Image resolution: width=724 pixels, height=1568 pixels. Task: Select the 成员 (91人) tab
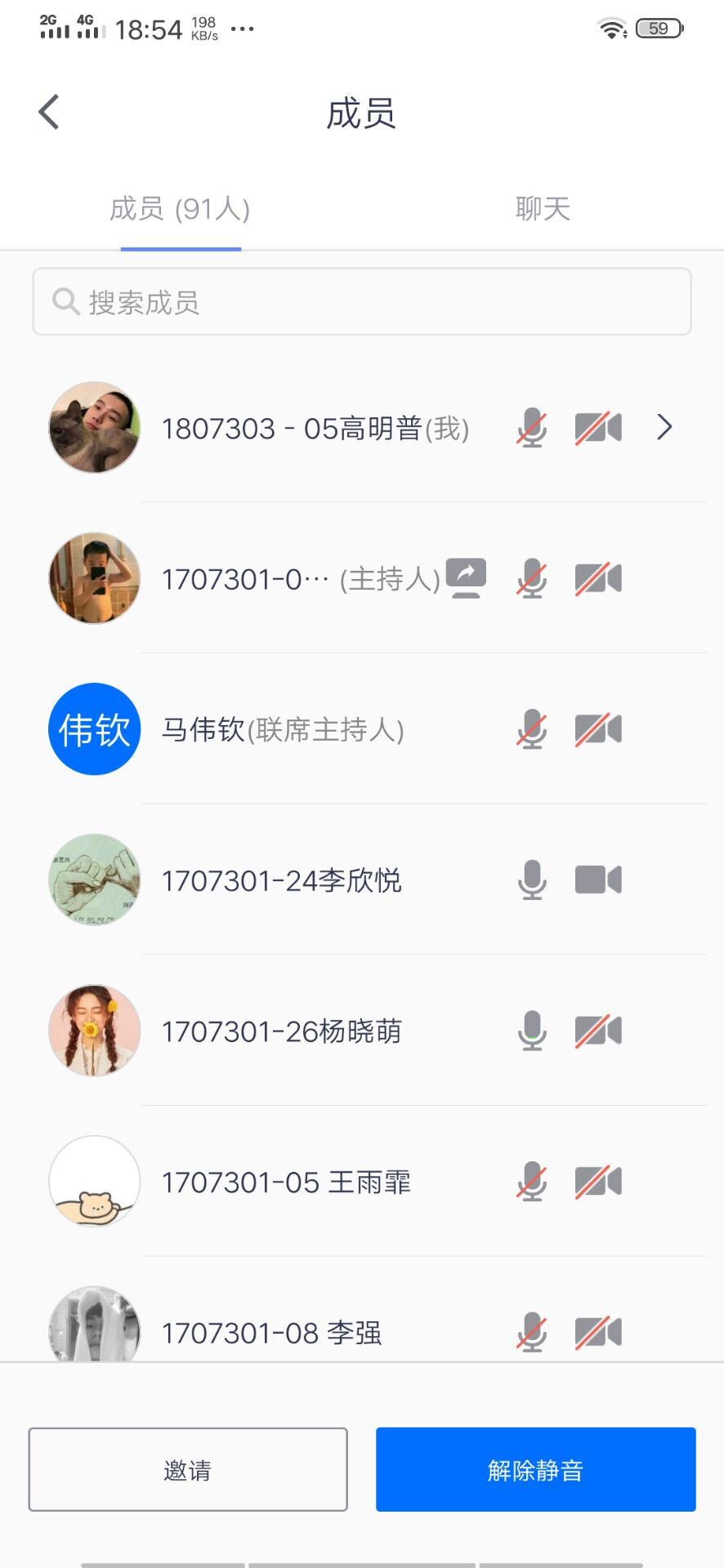click(x=180, y=209)
